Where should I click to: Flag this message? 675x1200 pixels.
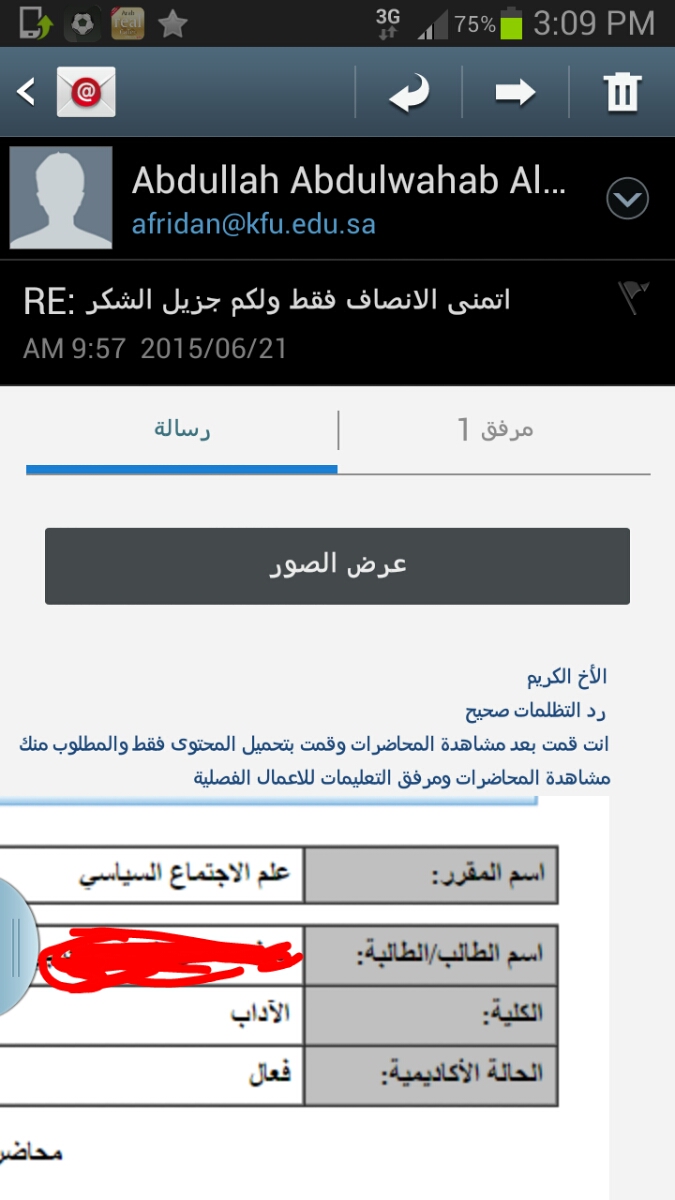click(634, 298)
